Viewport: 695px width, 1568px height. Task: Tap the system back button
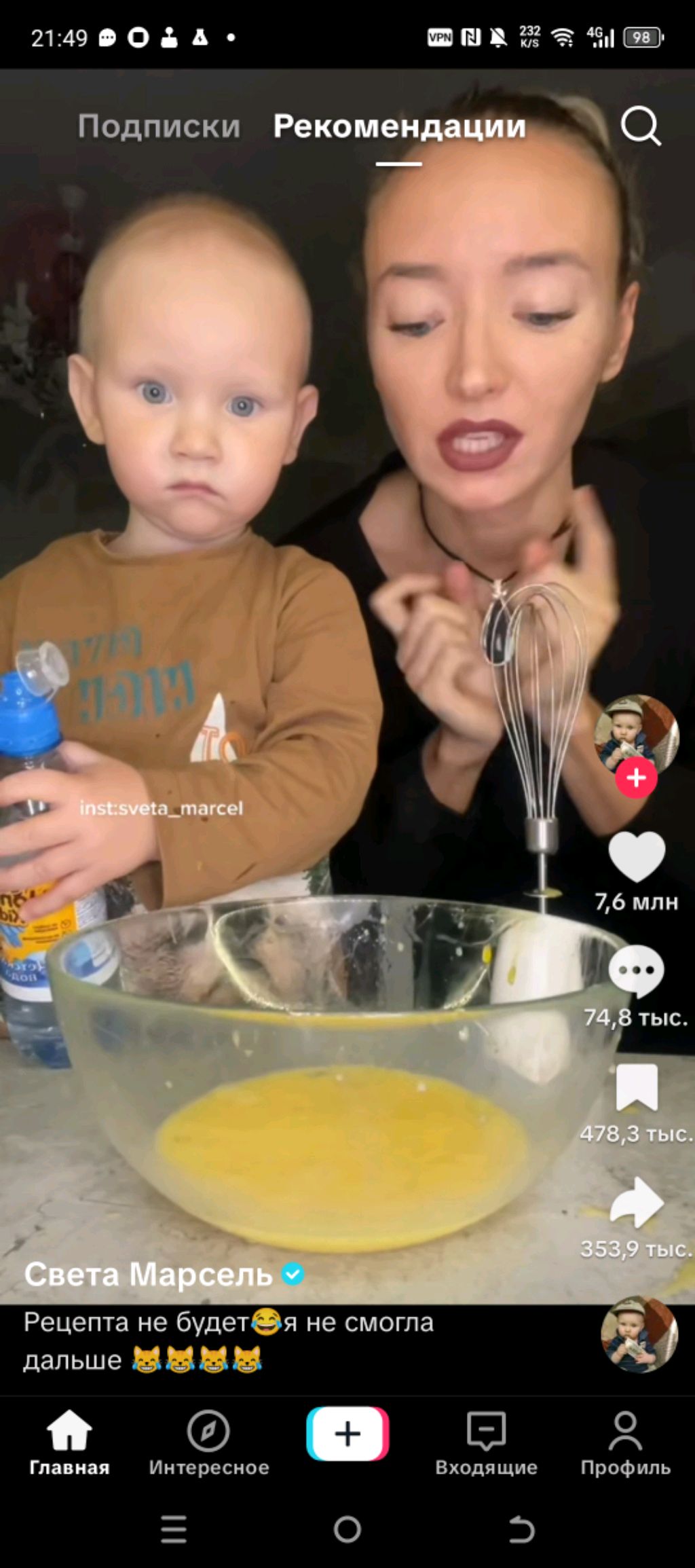point(521,1529)
